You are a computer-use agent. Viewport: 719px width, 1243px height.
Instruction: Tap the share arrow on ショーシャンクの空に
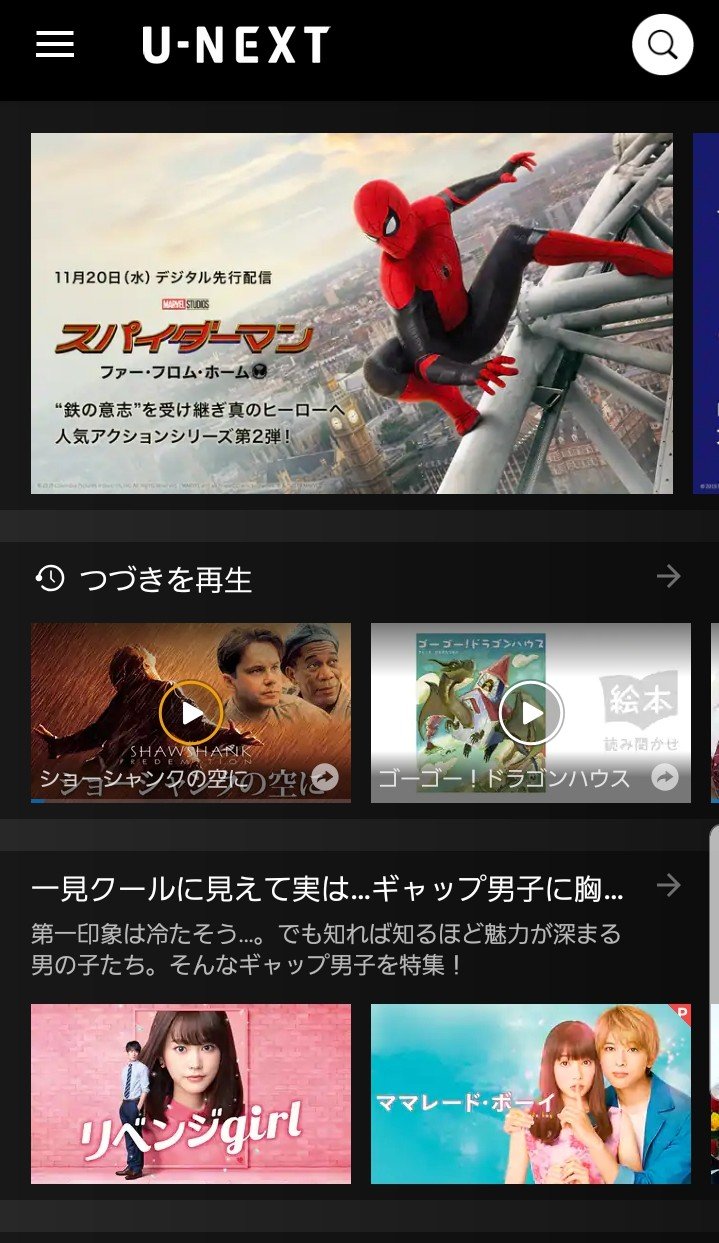point(325,777)
